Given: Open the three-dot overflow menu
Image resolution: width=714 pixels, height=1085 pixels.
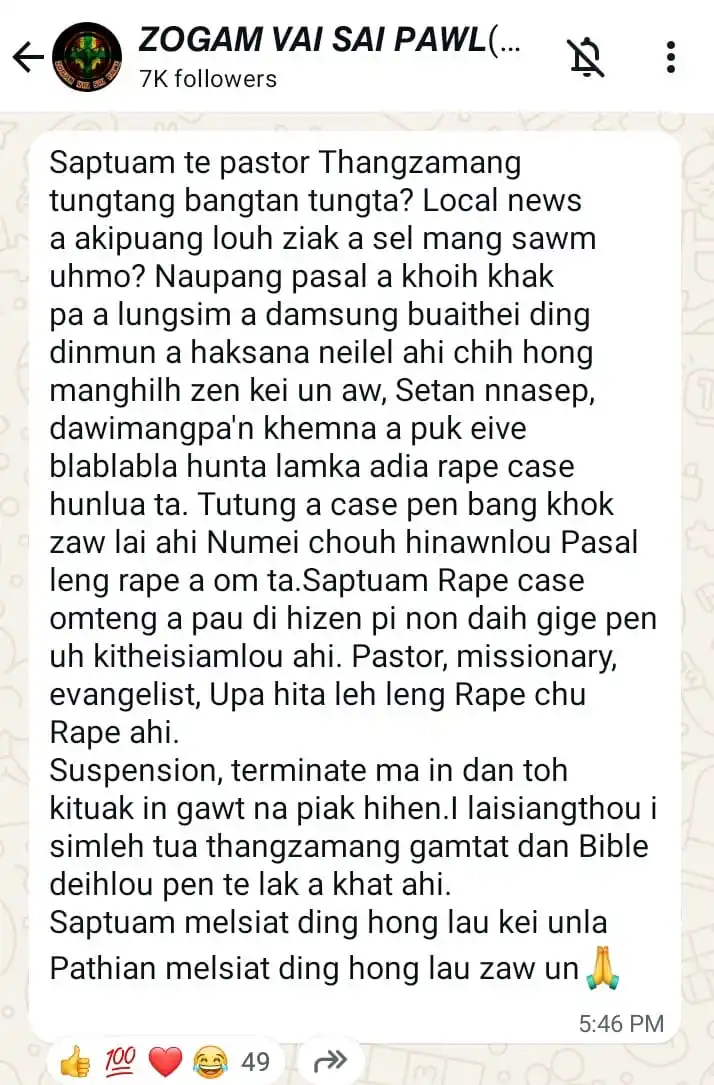Looking at the screenshot, I should [671, 57].
